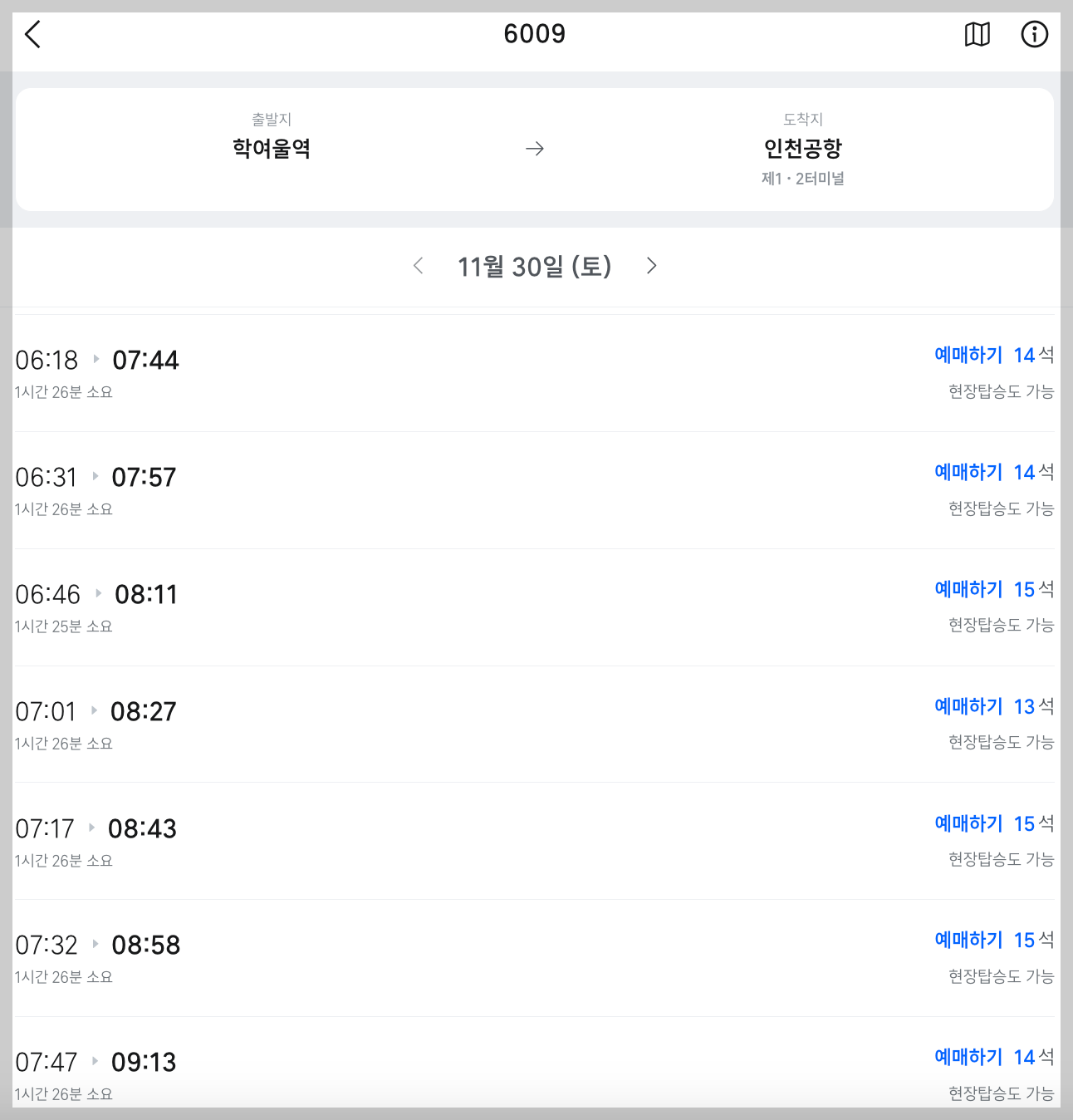The width and height of the screenshot is (1073, 1120).
Task: Tap 예매하기 for the 07:32 bus
Action: (x=968, y=941)
